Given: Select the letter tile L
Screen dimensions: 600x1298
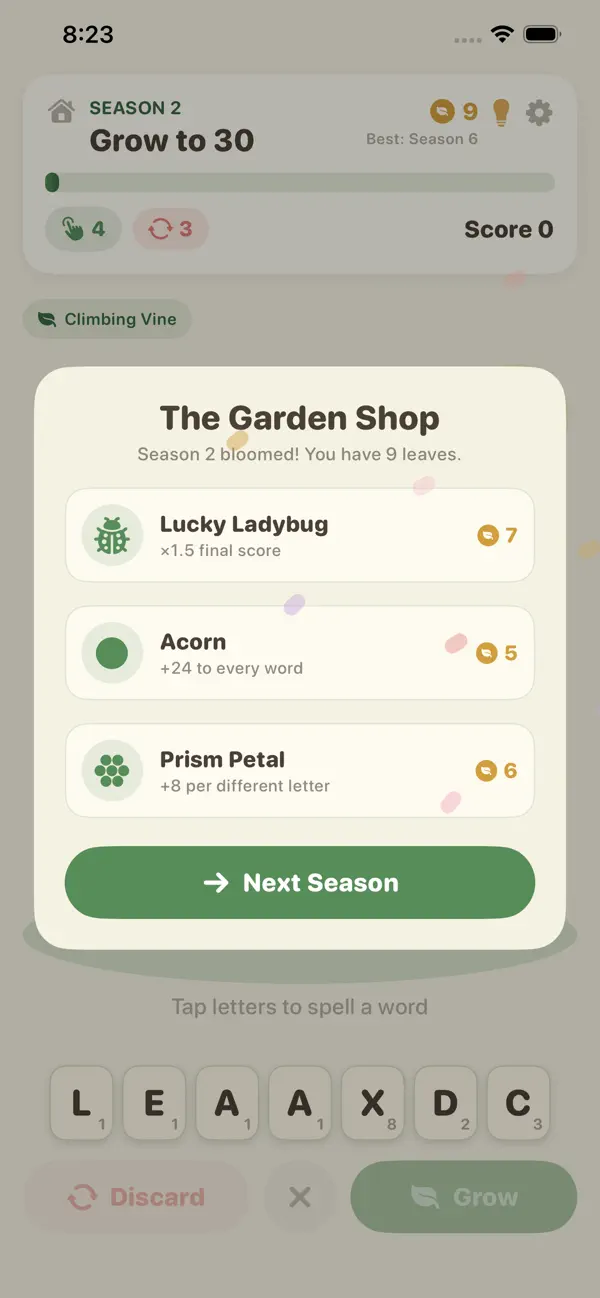Looking at the screenshot, I should (x=81, y=1103).
